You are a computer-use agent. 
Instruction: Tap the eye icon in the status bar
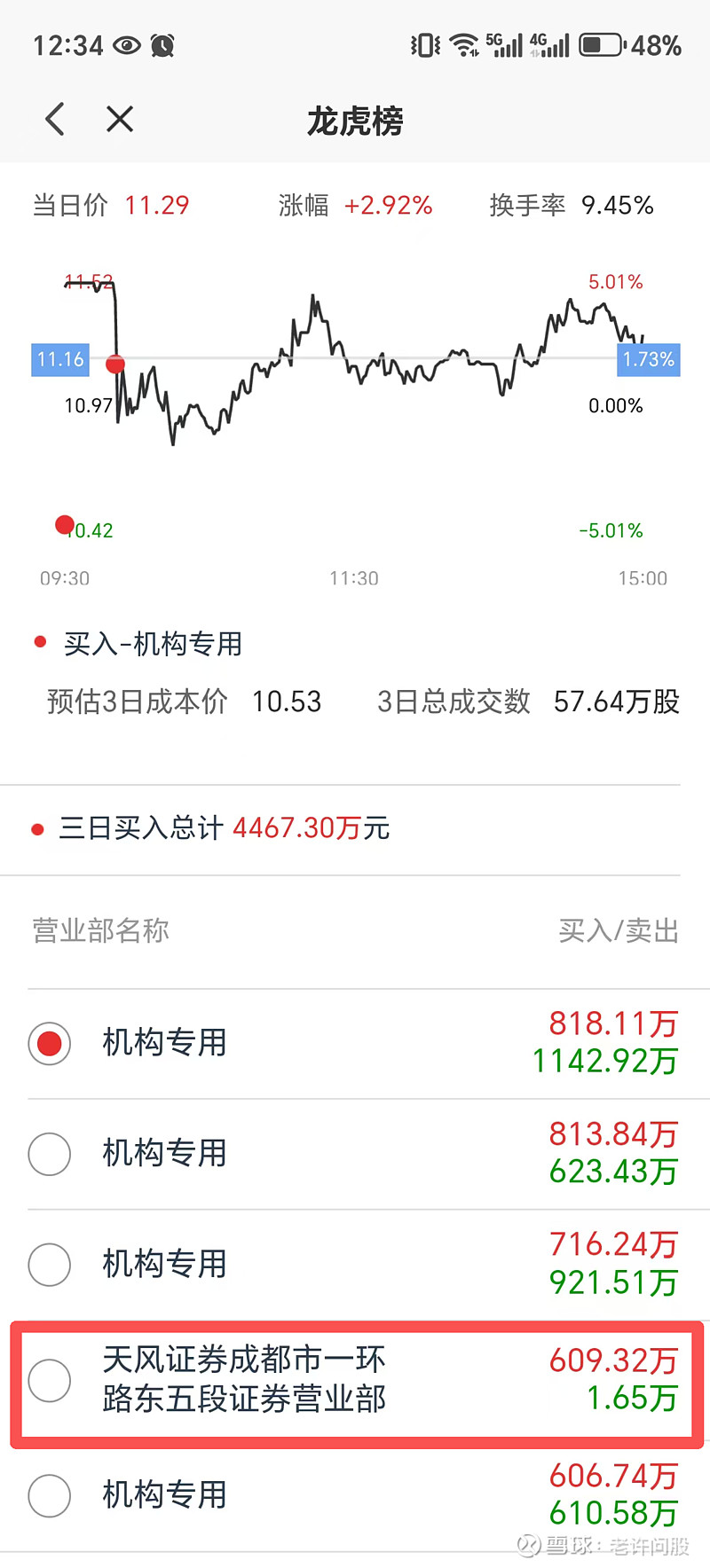125,44
